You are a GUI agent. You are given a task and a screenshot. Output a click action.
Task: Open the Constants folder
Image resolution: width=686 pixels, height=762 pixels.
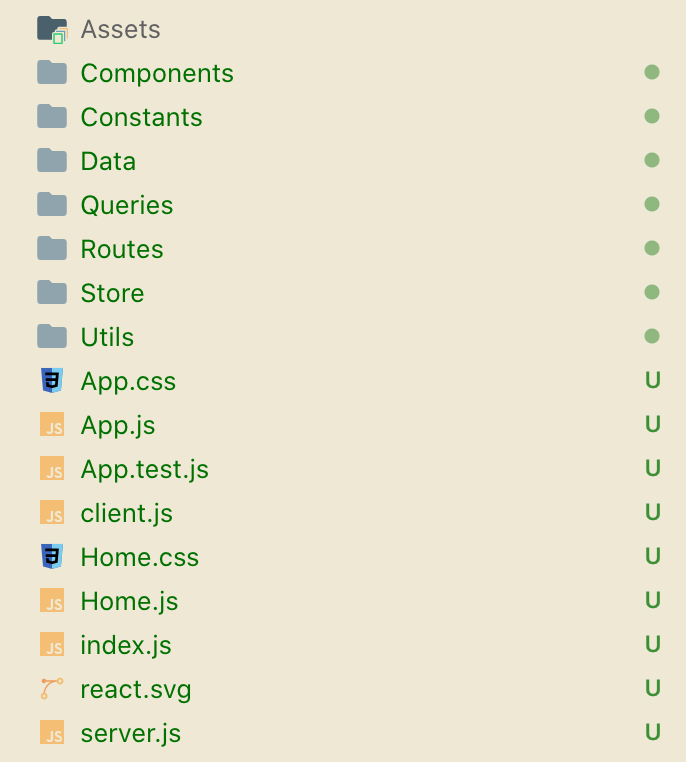point(141,117)
